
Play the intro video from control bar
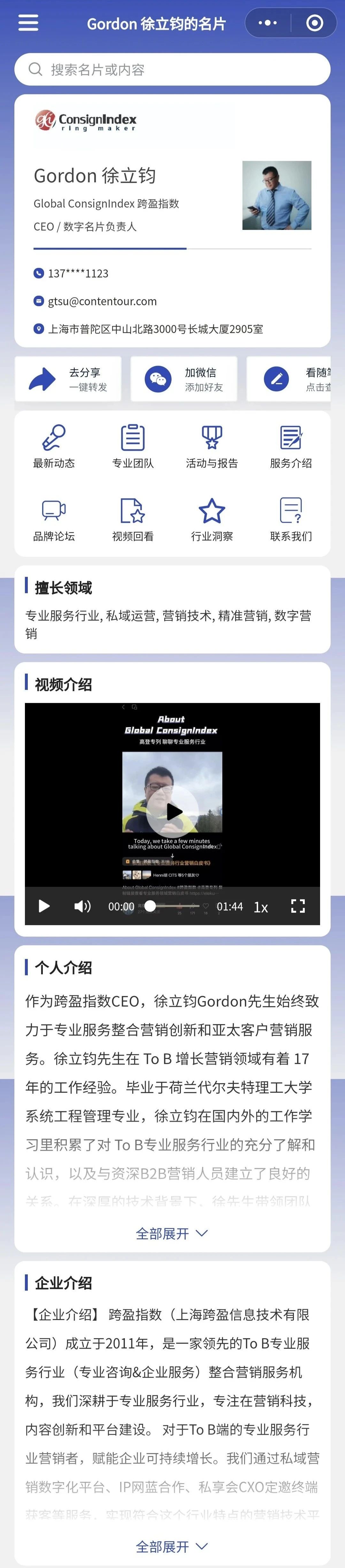pos(44,906)
